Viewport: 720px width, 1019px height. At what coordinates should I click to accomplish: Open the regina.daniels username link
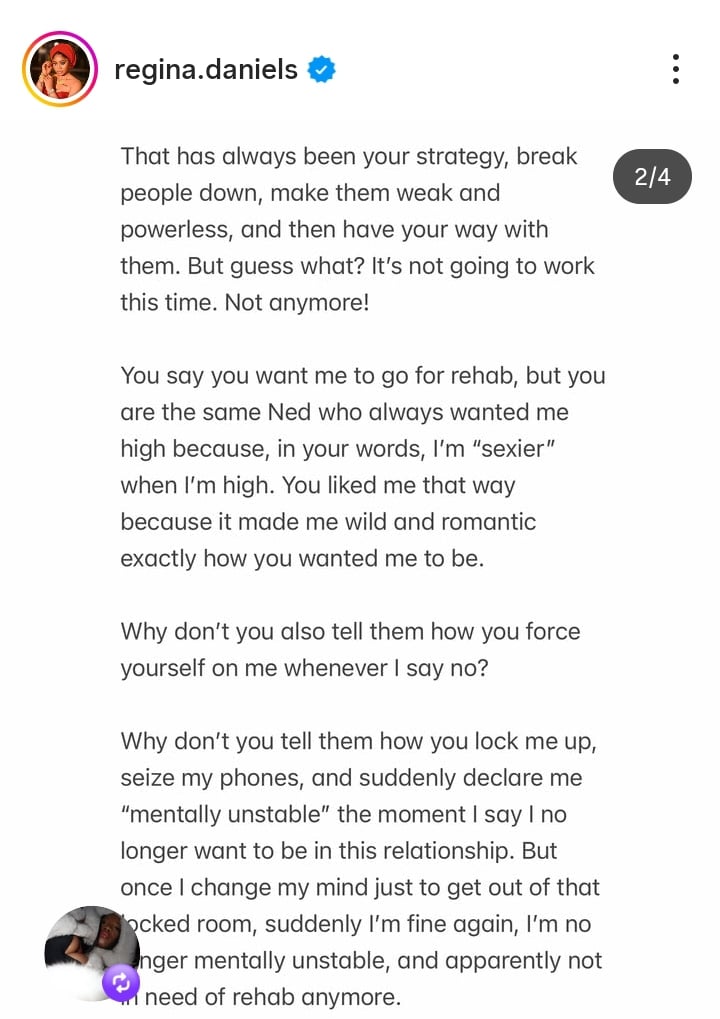206,69
